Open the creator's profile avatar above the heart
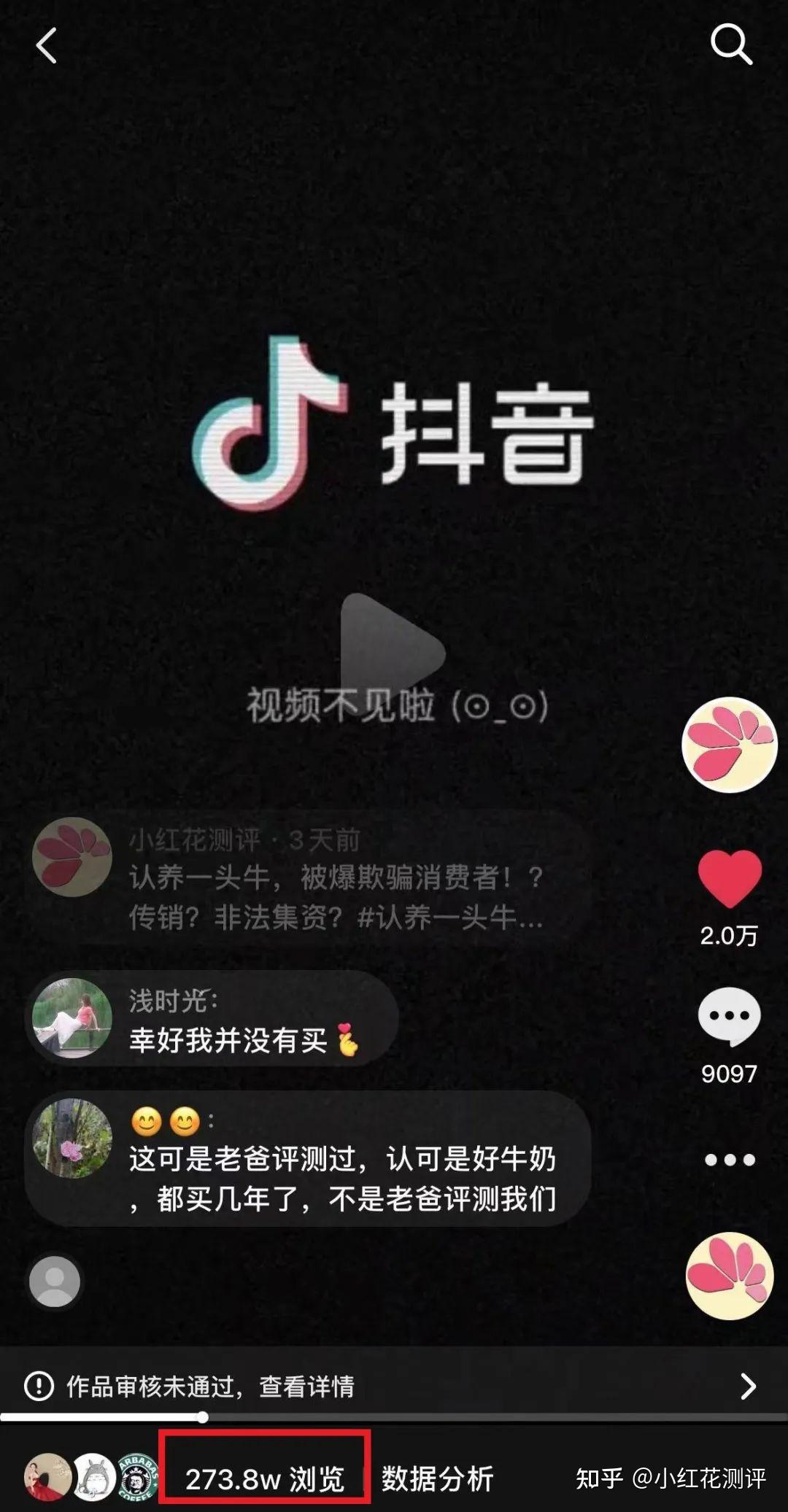This screenshot has width=788, height=1512. coord(729,745)
